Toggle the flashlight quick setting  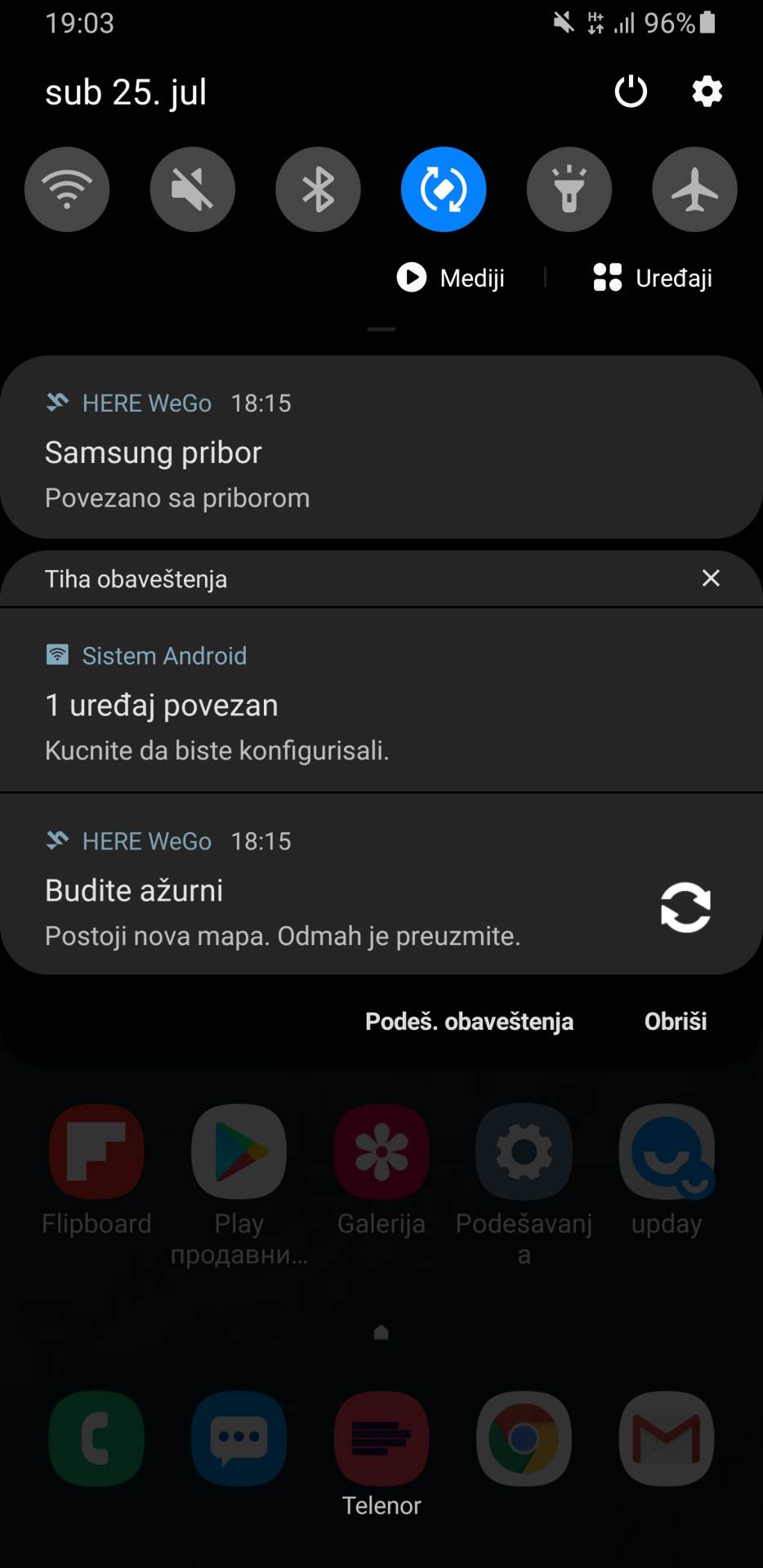point(569,189)
